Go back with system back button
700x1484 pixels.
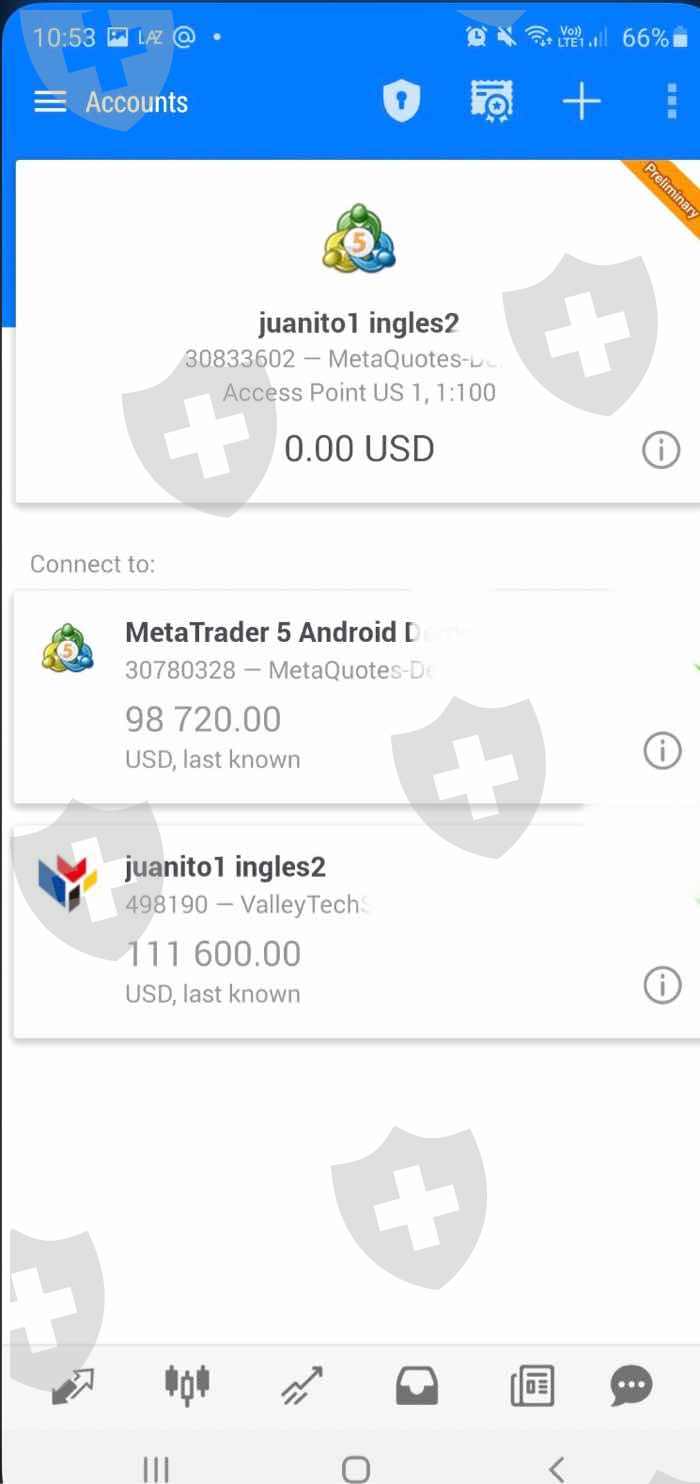coord(556,1468)
